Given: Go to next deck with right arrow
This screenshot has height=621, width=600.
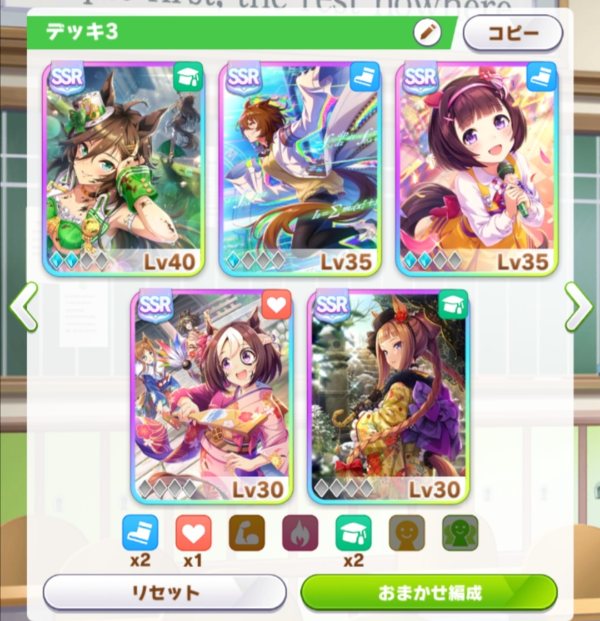Looking at the screenshot, I should (578, 307).
